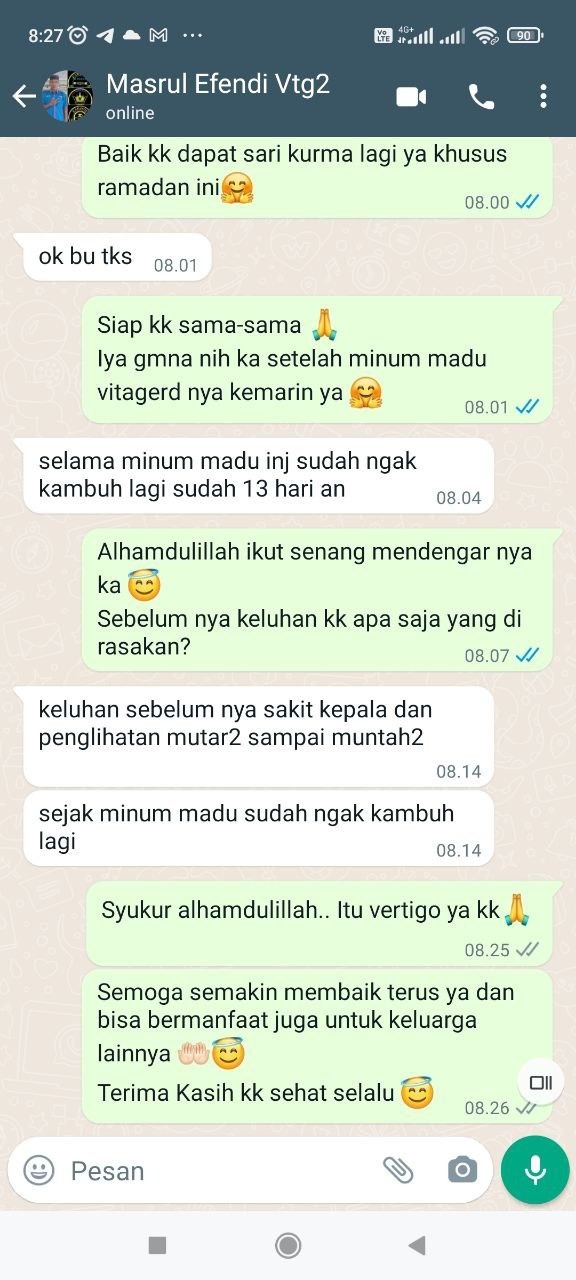Screen dimensions: 576x1280
Task: Tap the green microphone voice button
Action: click(535, 1170)
